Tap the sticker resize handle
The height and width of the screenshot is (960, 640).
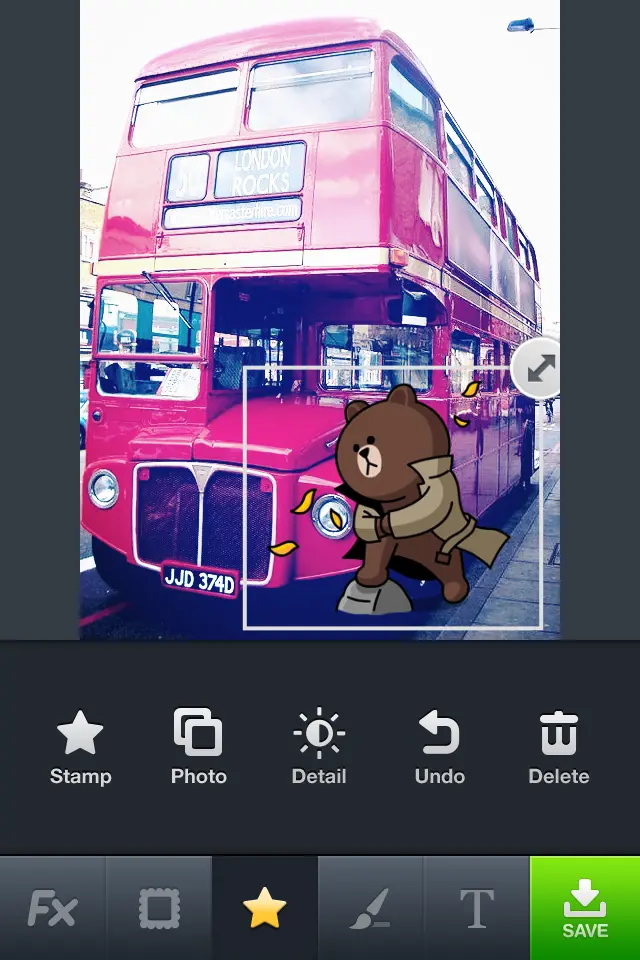pos(539,369)
